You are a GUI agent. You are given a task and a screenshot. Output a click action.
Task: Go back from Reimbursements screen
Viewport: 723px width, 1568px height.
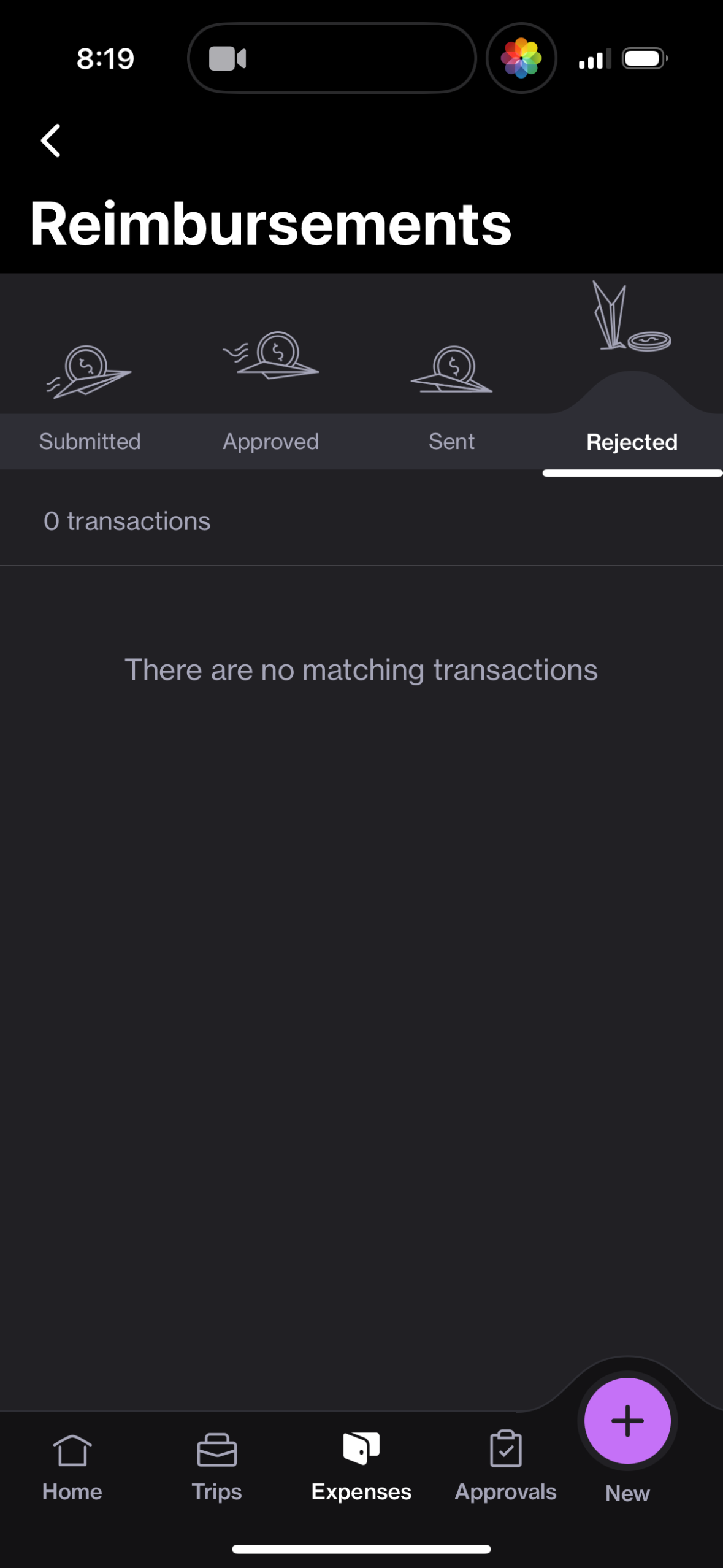pyautogui.click(x=51, y=140)
